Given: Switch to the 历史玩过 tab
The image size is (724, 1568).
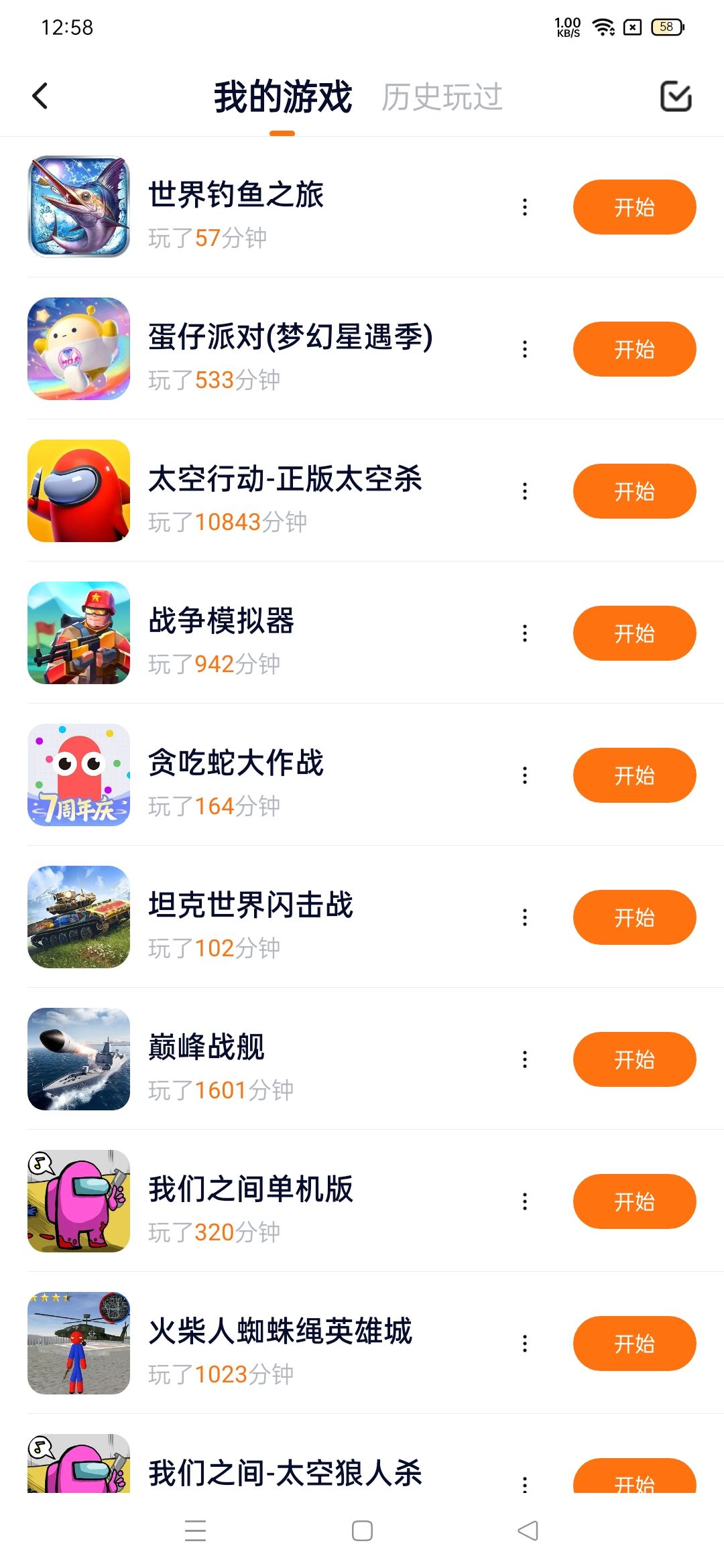Looking at the screenshot, I should [442, 97].
